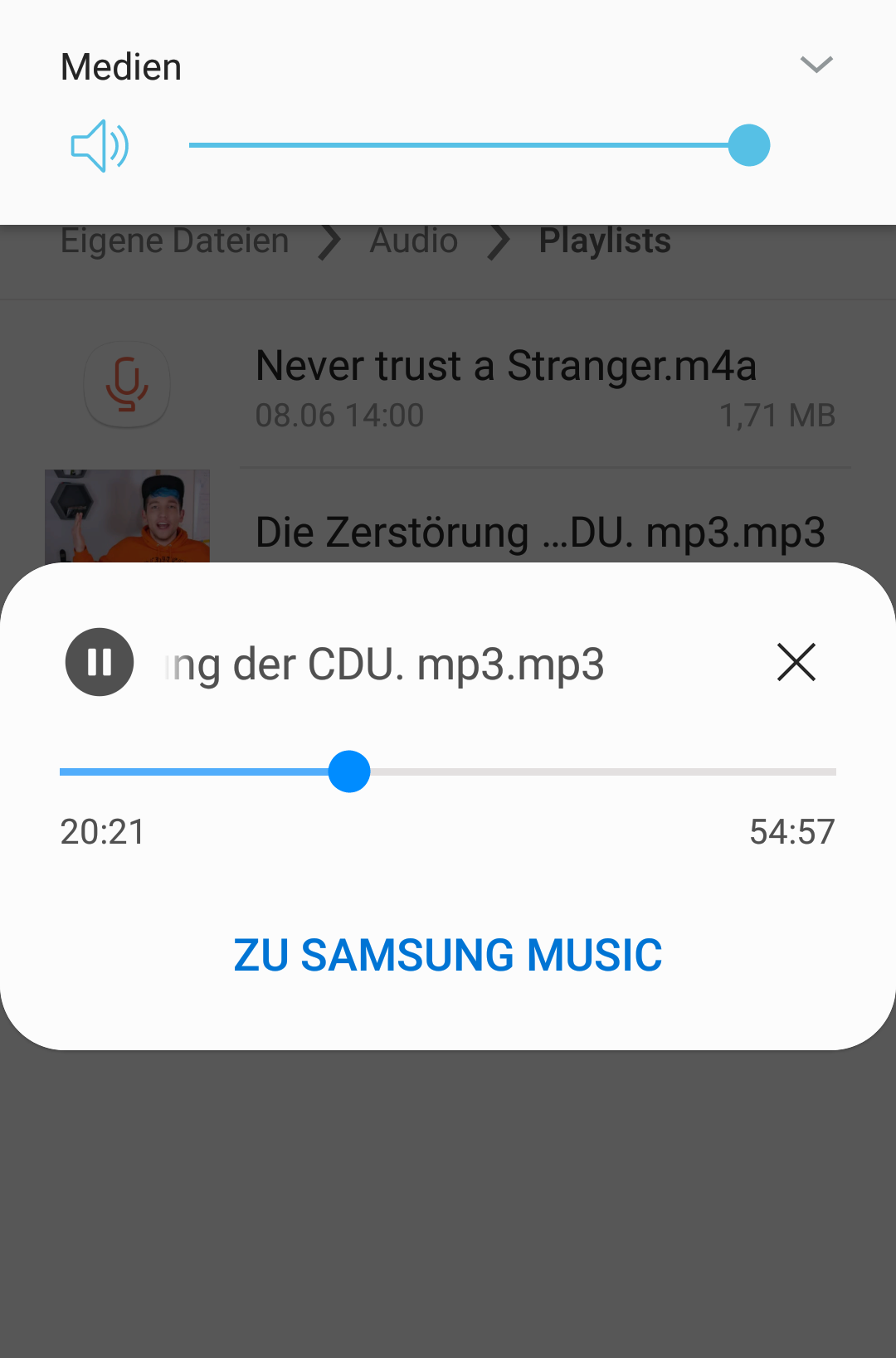
Task: Mute media via speaker icon
Action: click(100, 146)
